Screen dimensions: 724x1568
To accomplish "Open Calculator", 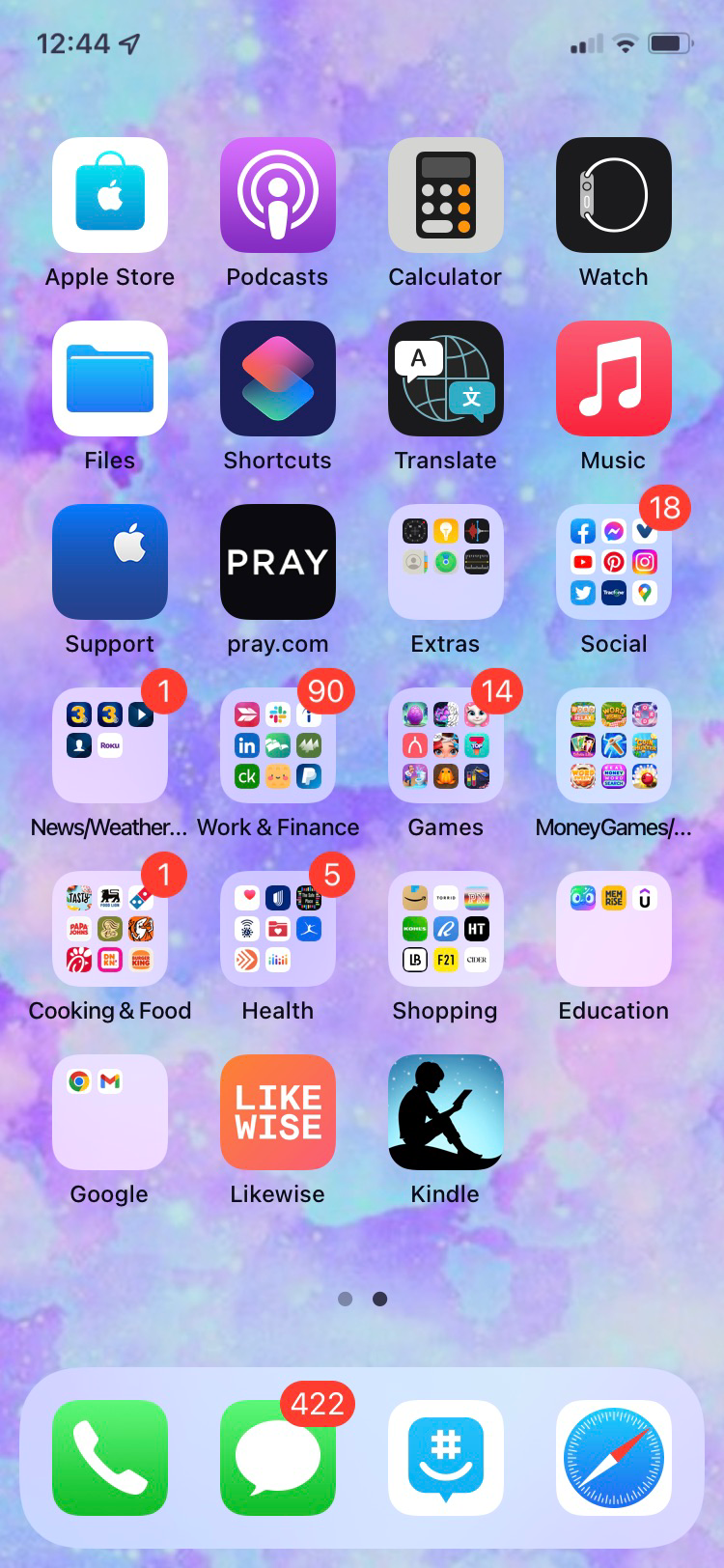I will (446, 195).
